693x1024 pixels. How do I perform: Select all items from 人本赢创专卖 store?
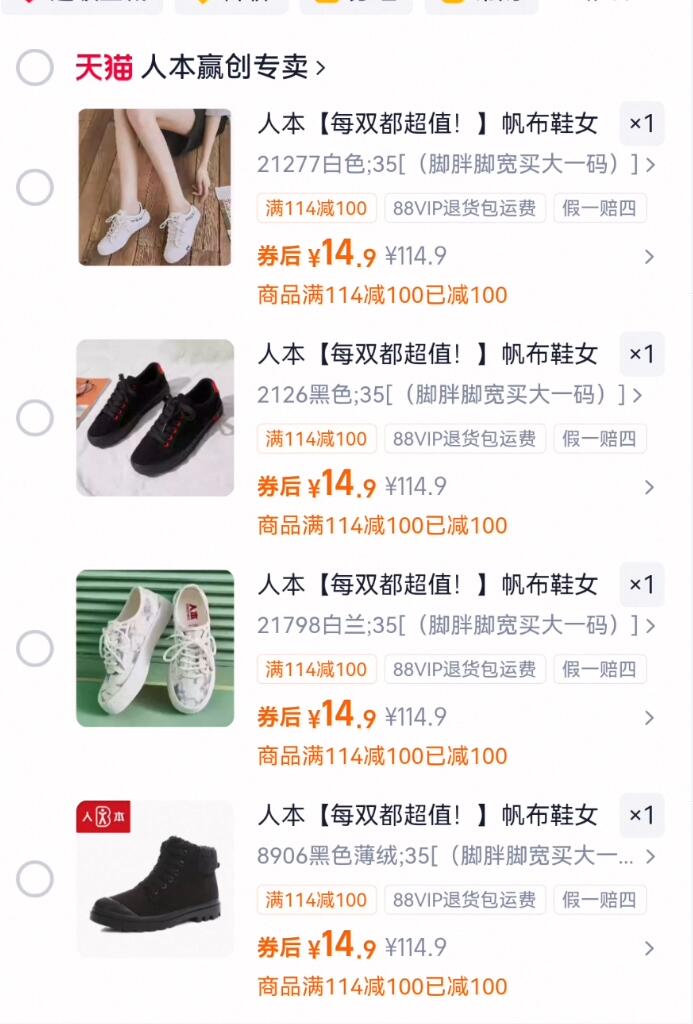(x=35, y=68)
